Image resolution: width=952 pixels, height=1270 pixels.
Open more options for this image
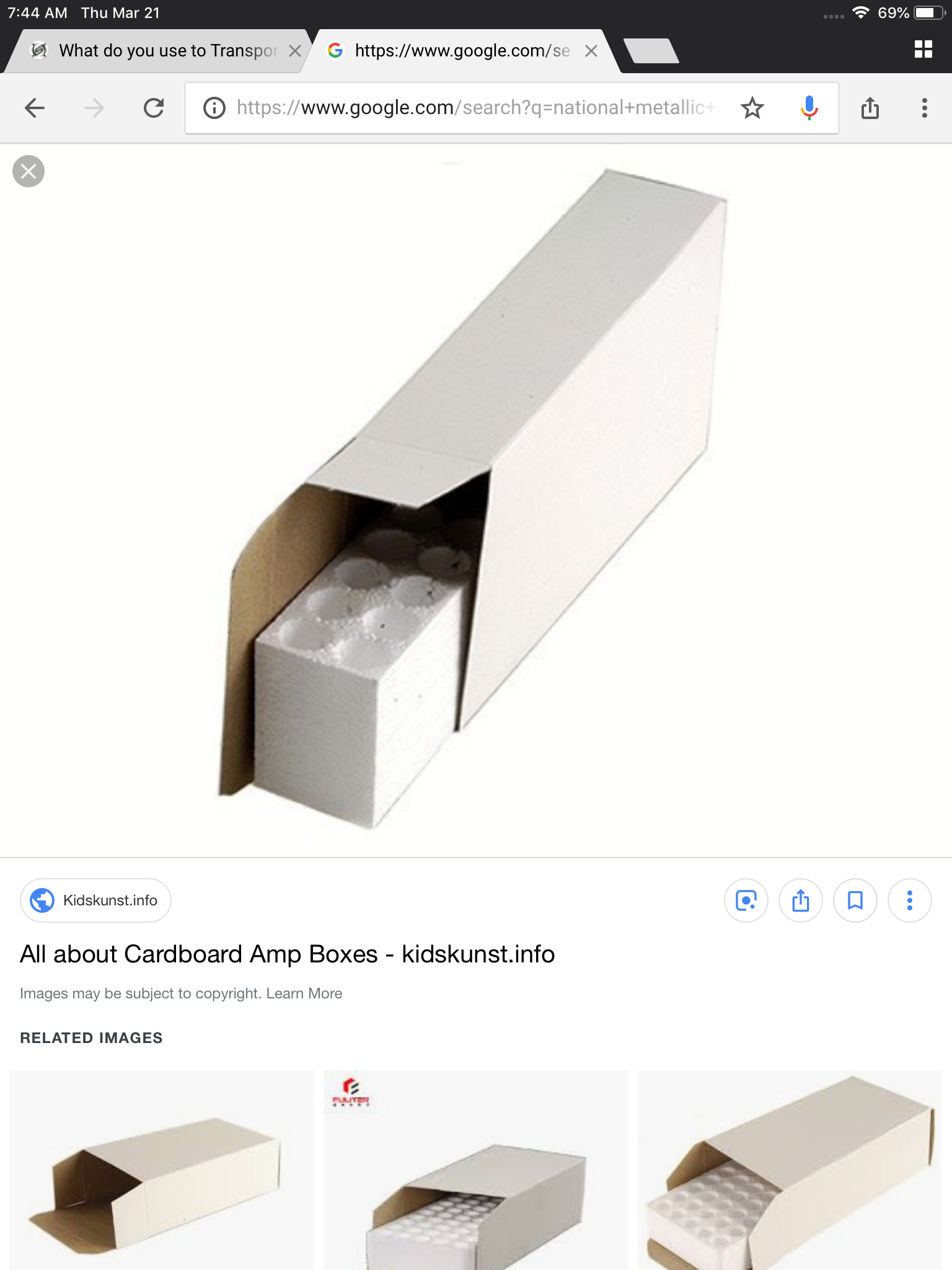coord(910,900)
